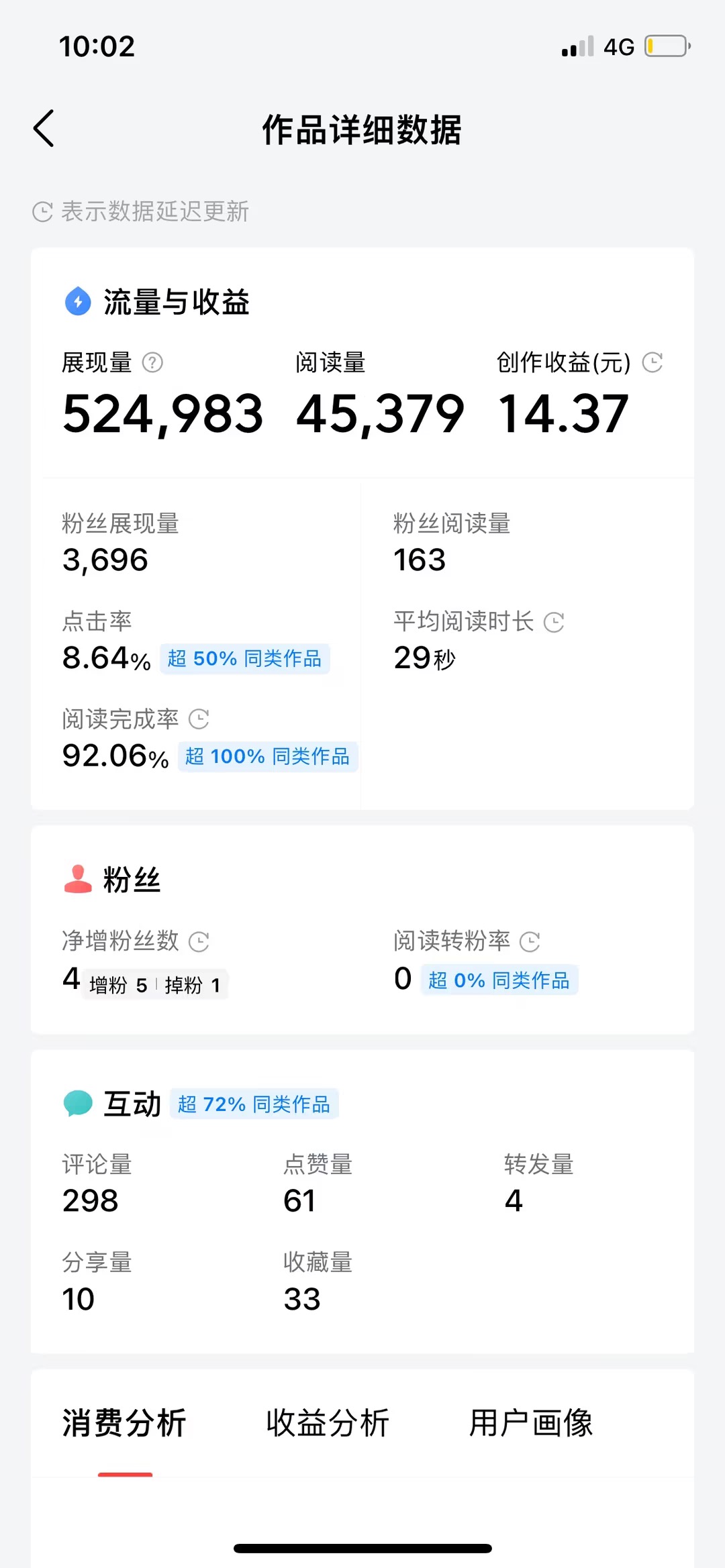Open the 用户画像 tab

pyautogui.click(x=530, y=1423)
